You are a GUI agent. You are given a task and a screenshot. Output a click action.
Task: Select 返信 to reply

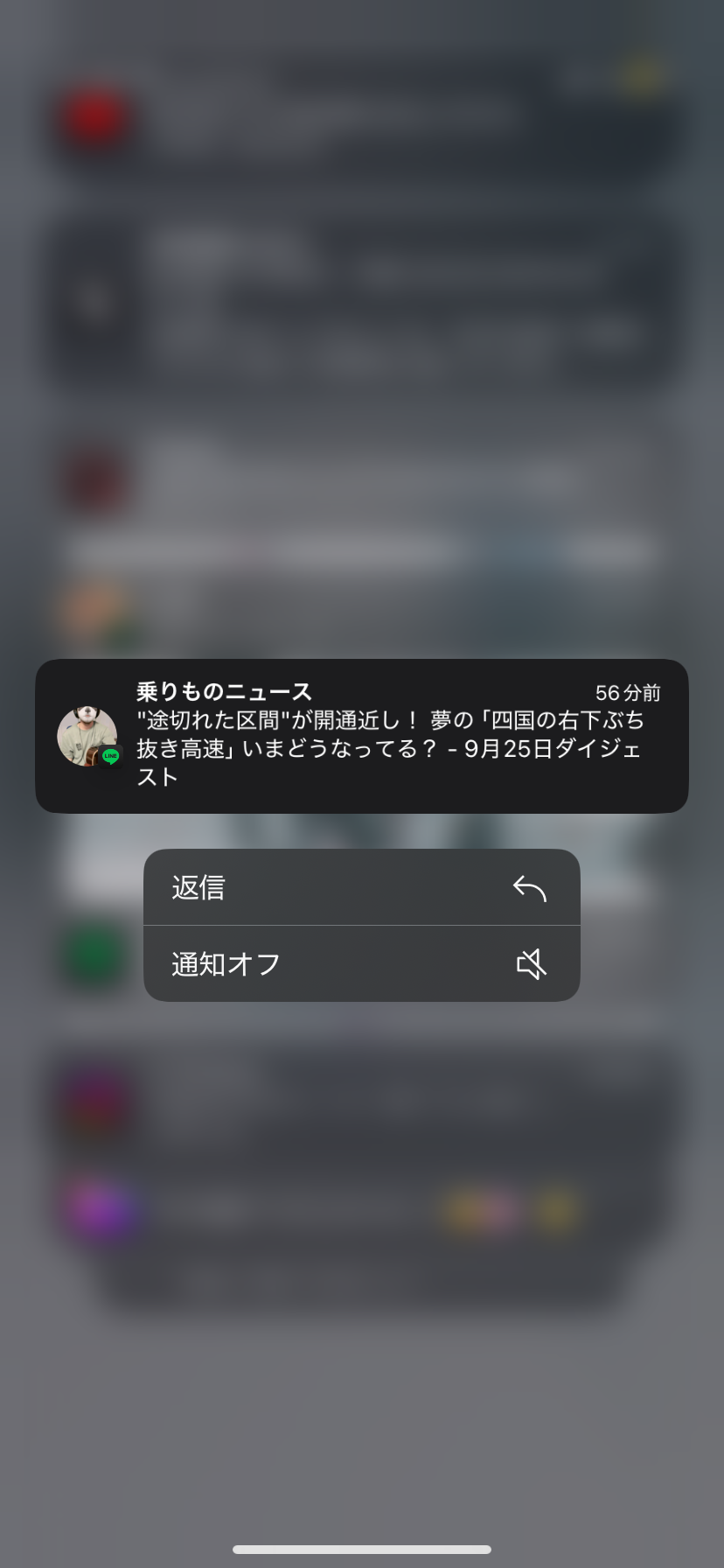click(x=361, y=887)
